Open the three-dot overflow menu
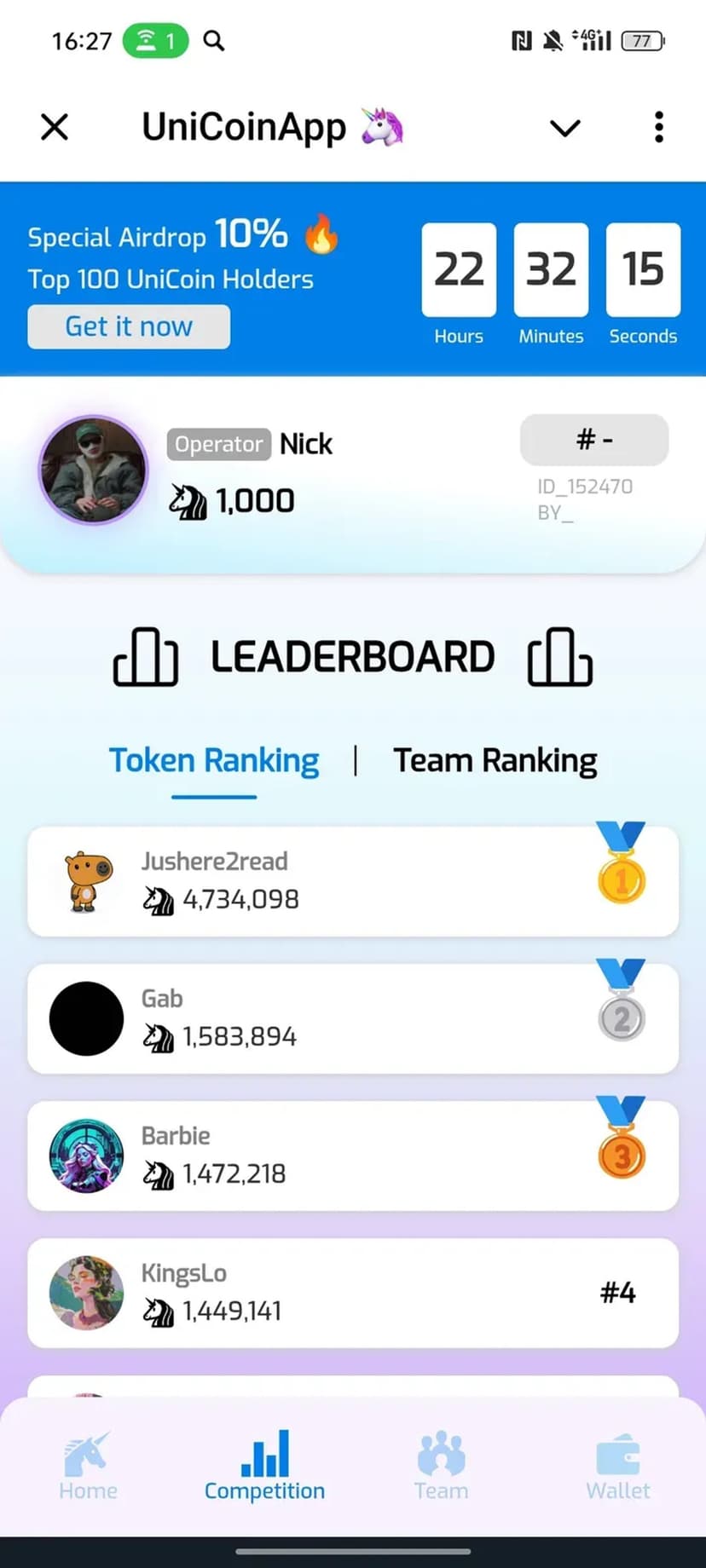706x1568 pixels. (658, 128)
